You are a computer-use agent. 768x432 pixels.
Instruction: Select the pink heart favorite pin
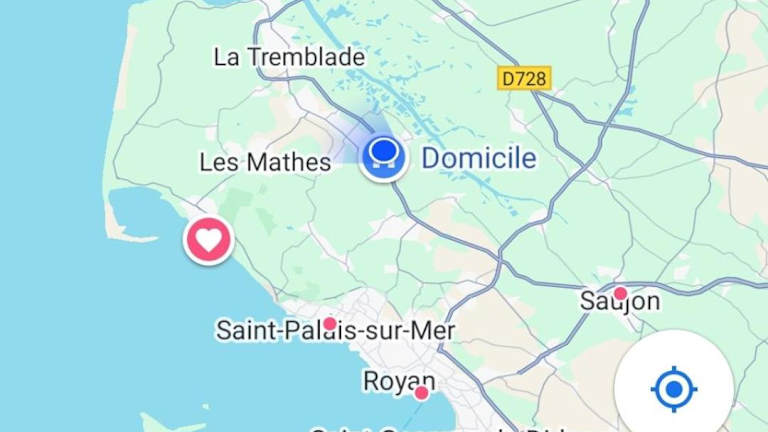tap(208, 240)
